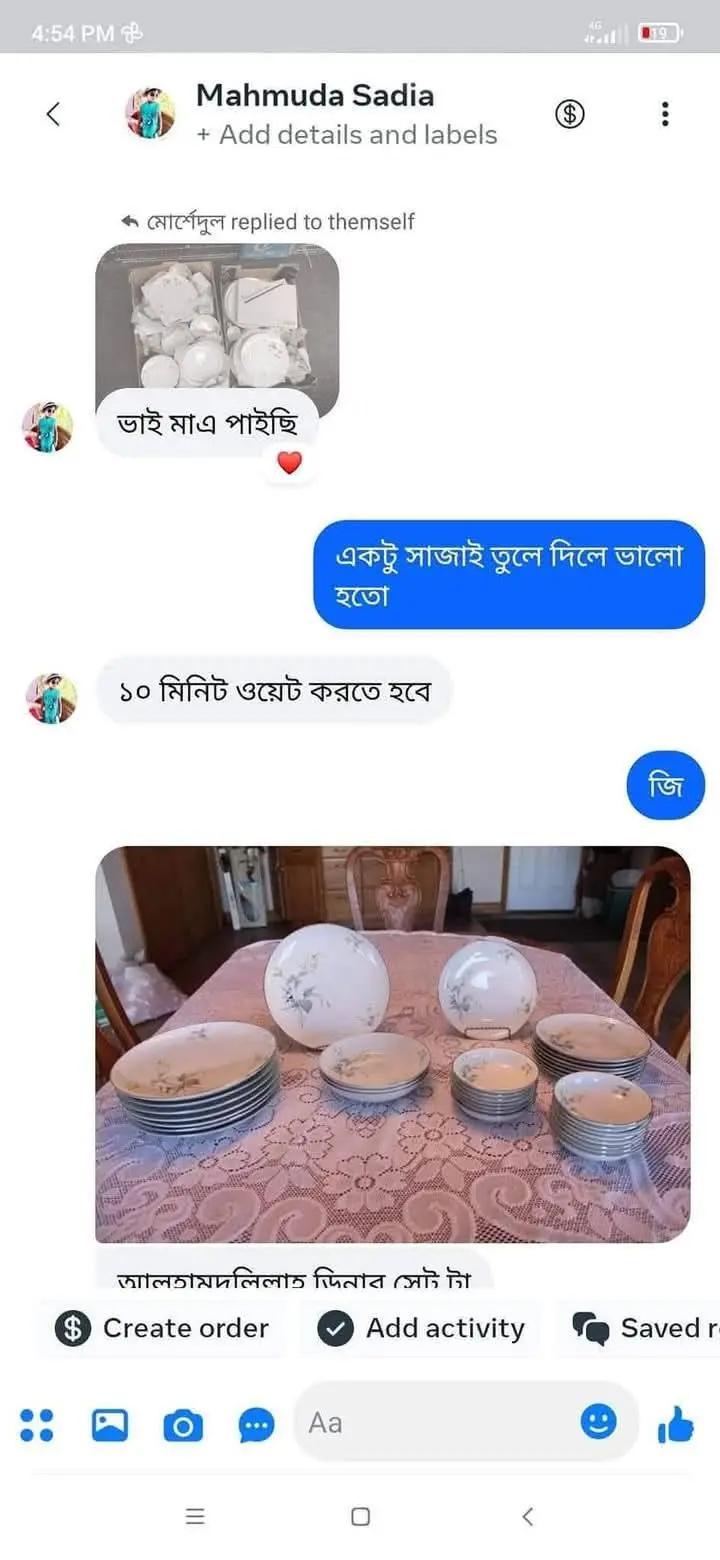720x1560 pixels.
Task: Go back from the Mahmuda Sadia chat
Action: (53, 114)
